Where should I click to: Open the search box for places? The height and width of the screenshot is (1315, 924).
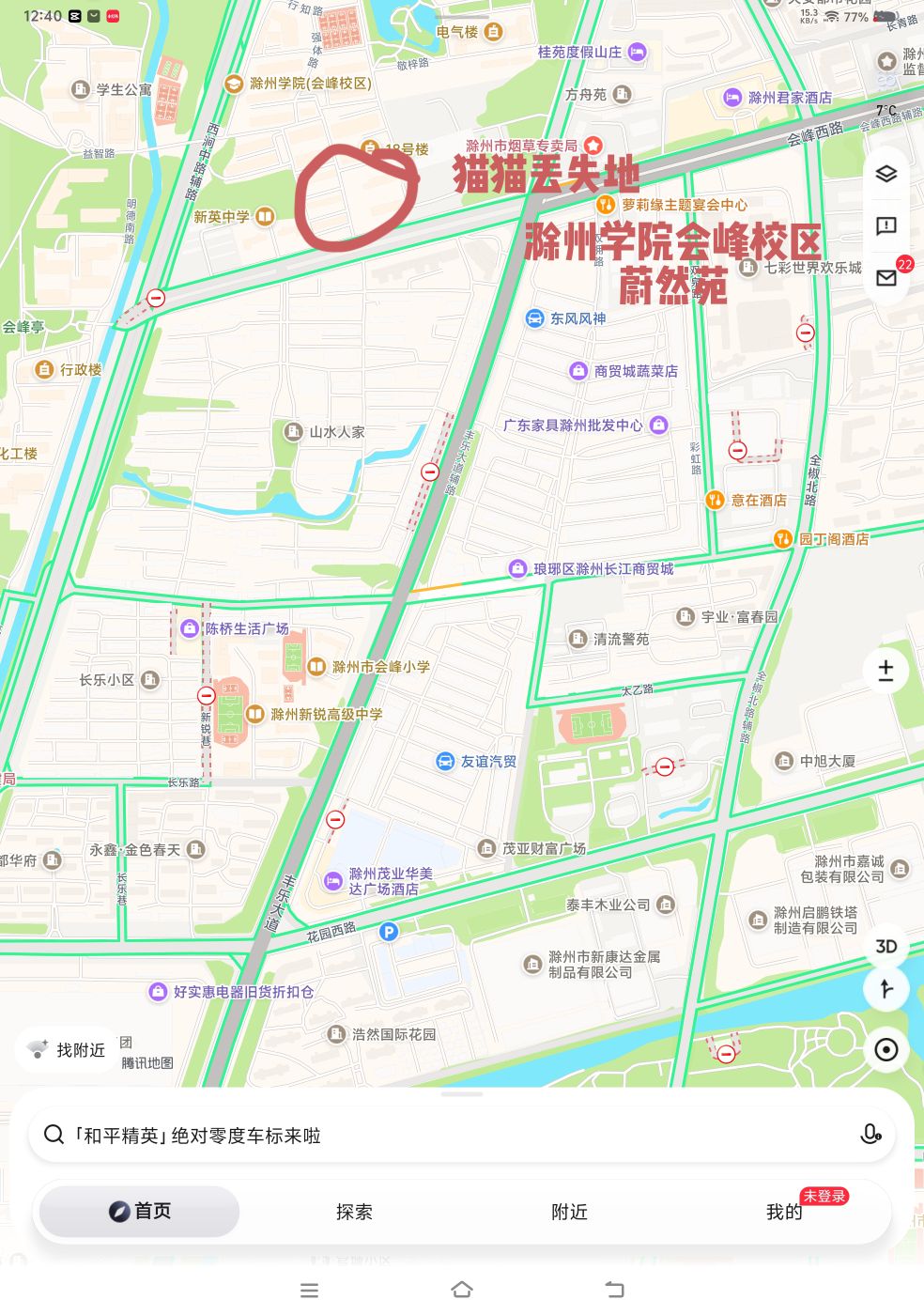(x=451, y=1135)
